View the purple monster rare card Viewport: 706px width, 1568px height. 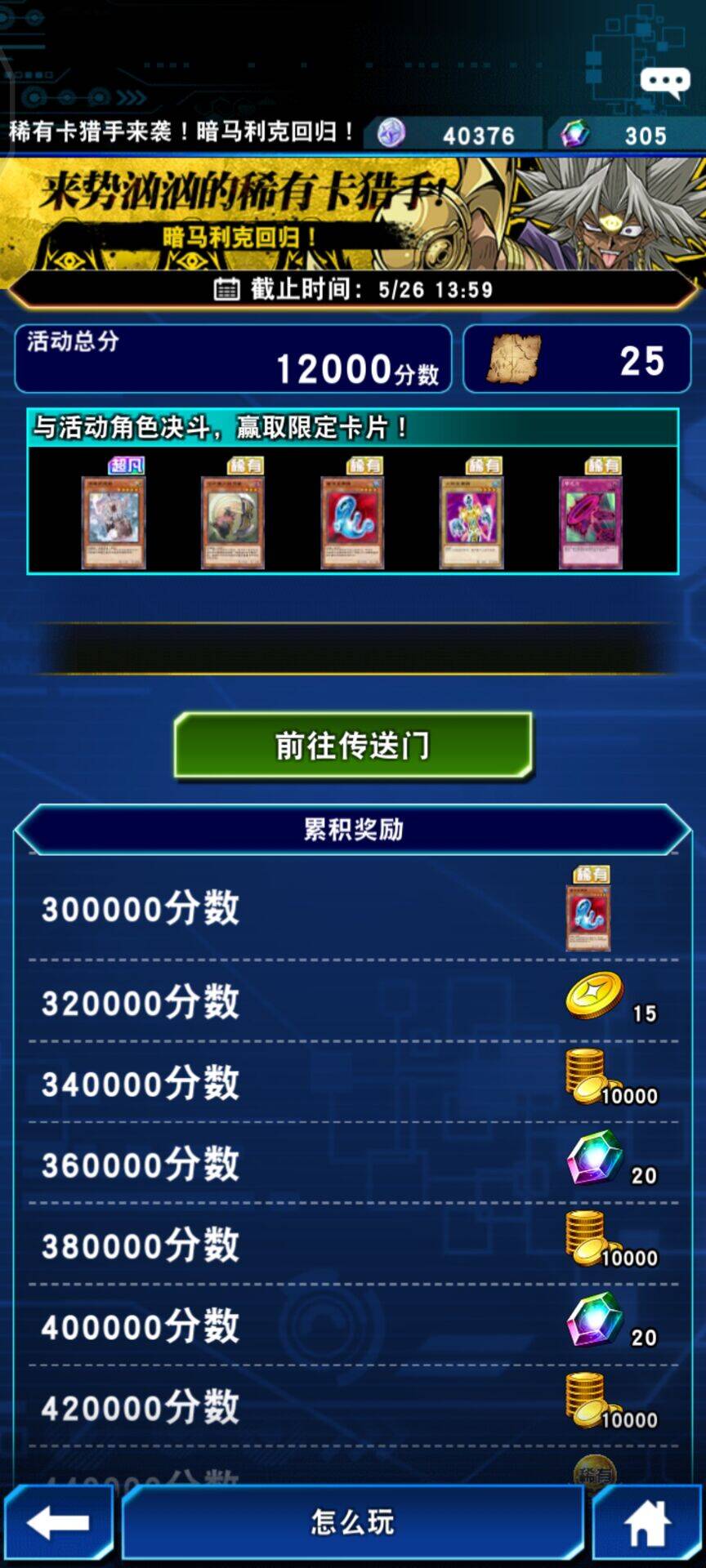[x=471, y=522]
